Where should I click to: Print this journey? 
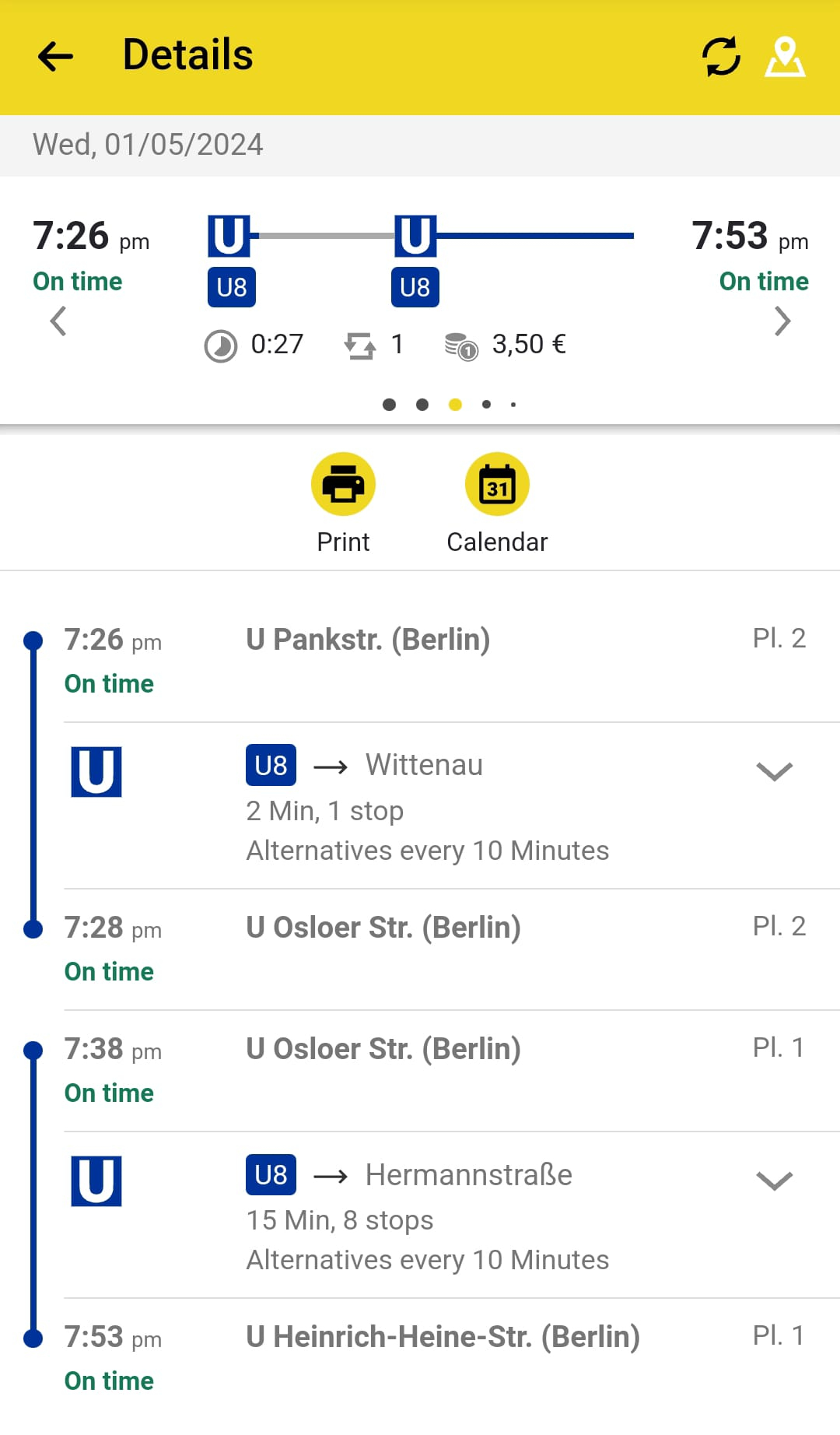click(343, 503)
